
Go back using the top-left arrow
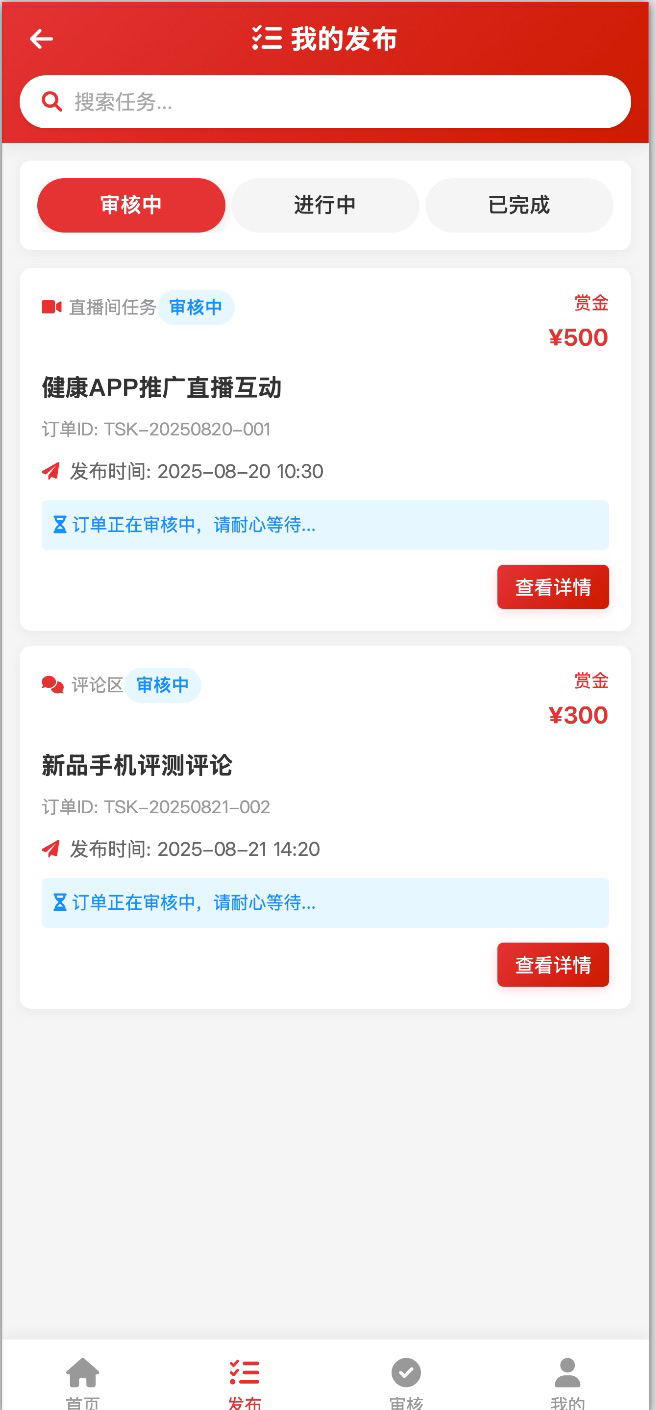[41, 39]
